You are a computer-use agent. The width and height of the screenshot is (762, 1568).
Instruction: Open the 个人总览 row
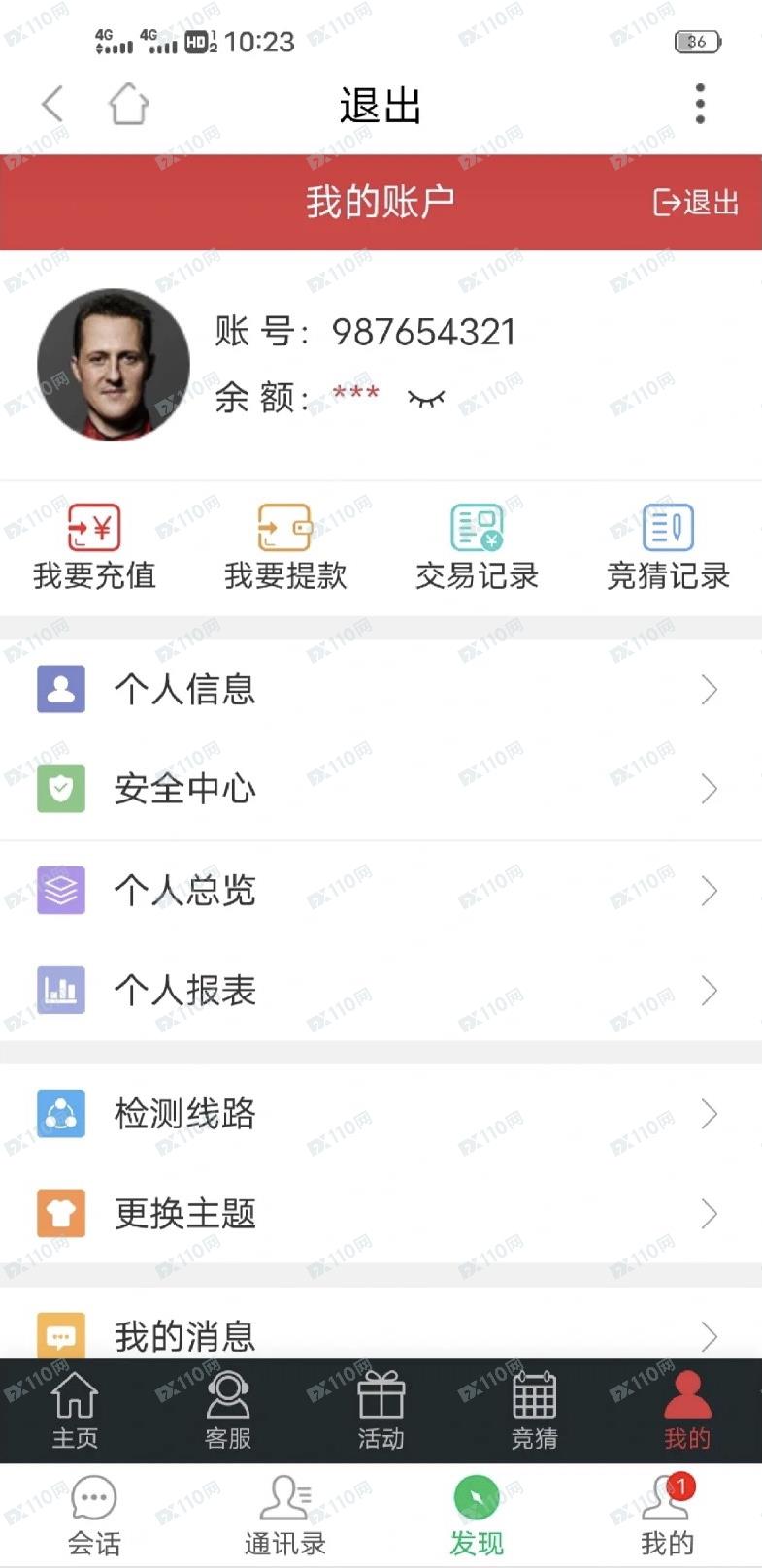[381, 891]
